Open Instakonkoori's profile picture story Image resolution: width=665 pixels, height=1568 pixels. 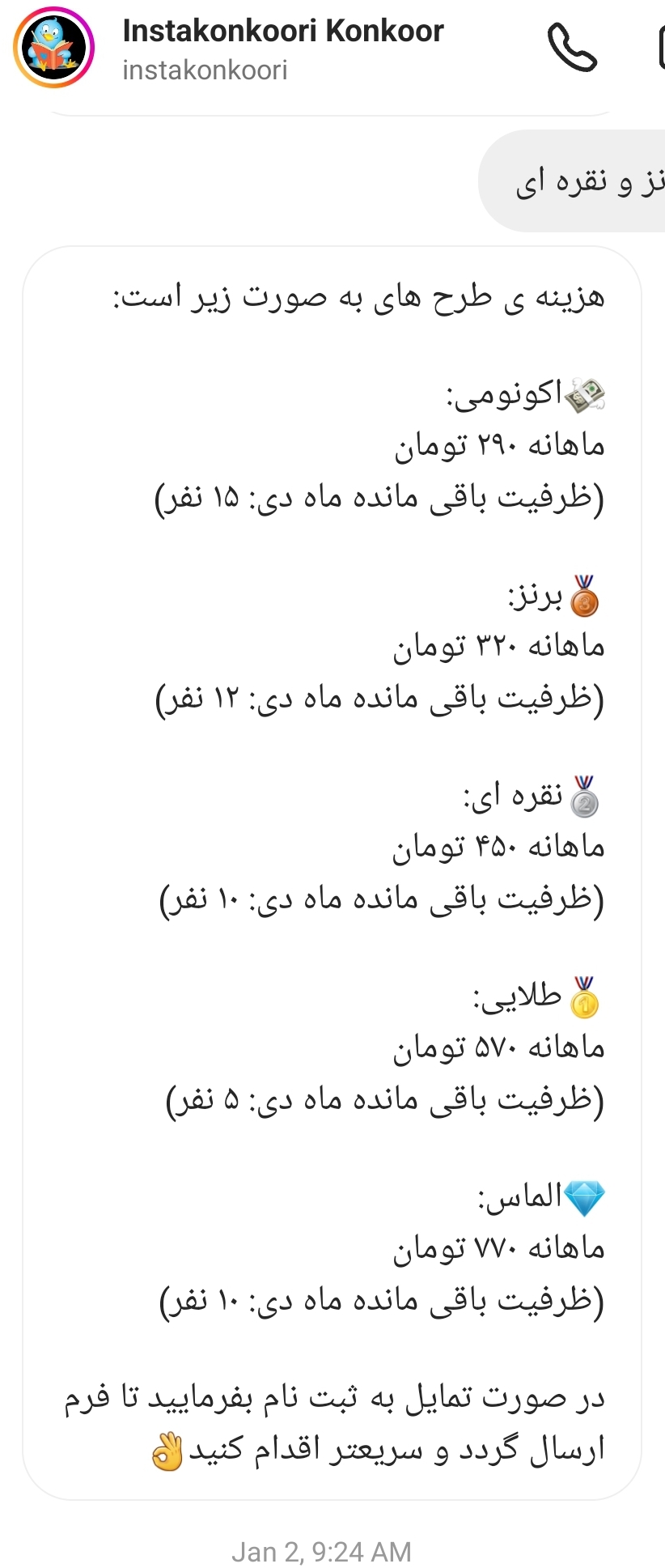[54, 48]
